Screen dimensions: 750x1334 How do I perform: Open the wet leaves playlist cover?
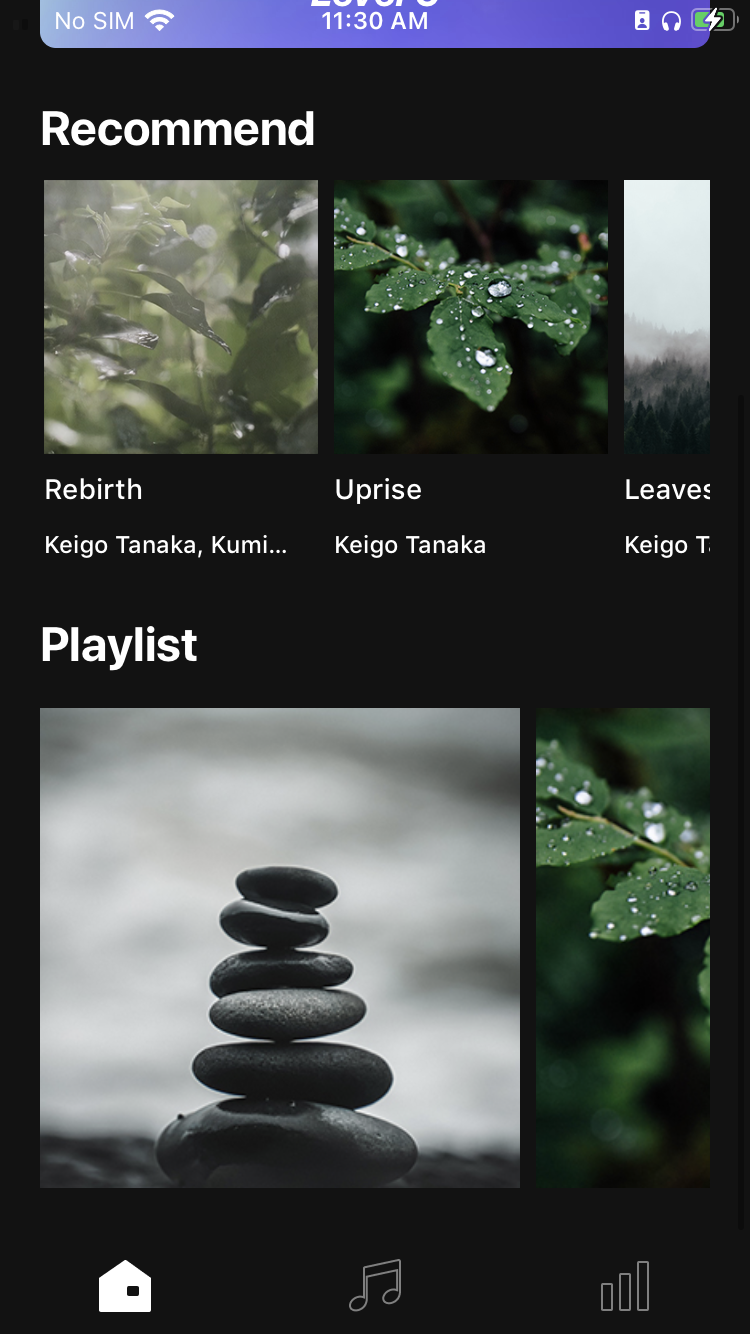point(623,947)
